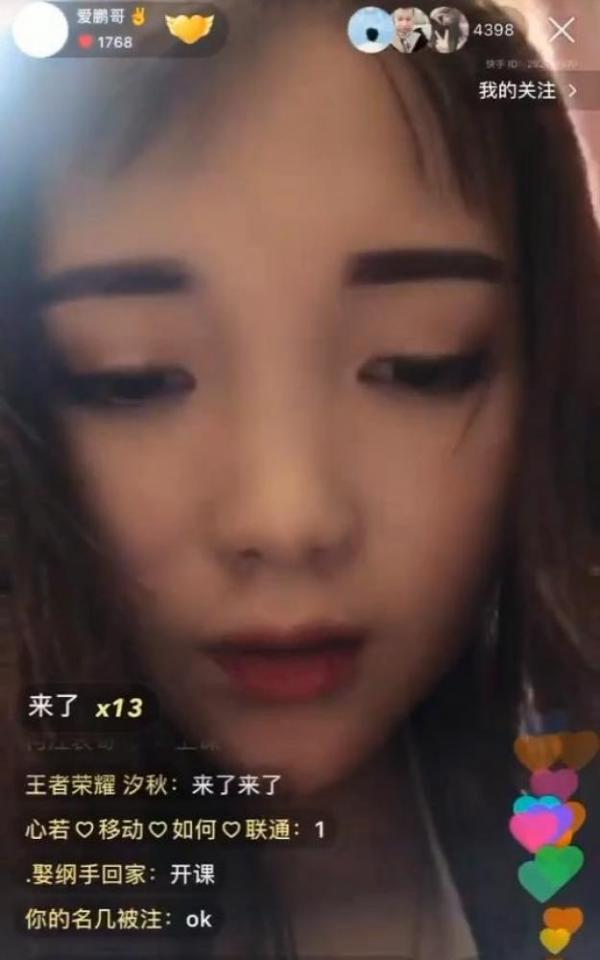Close the live stream
This screenshot has width=600, height=960.
click(561, 30)
